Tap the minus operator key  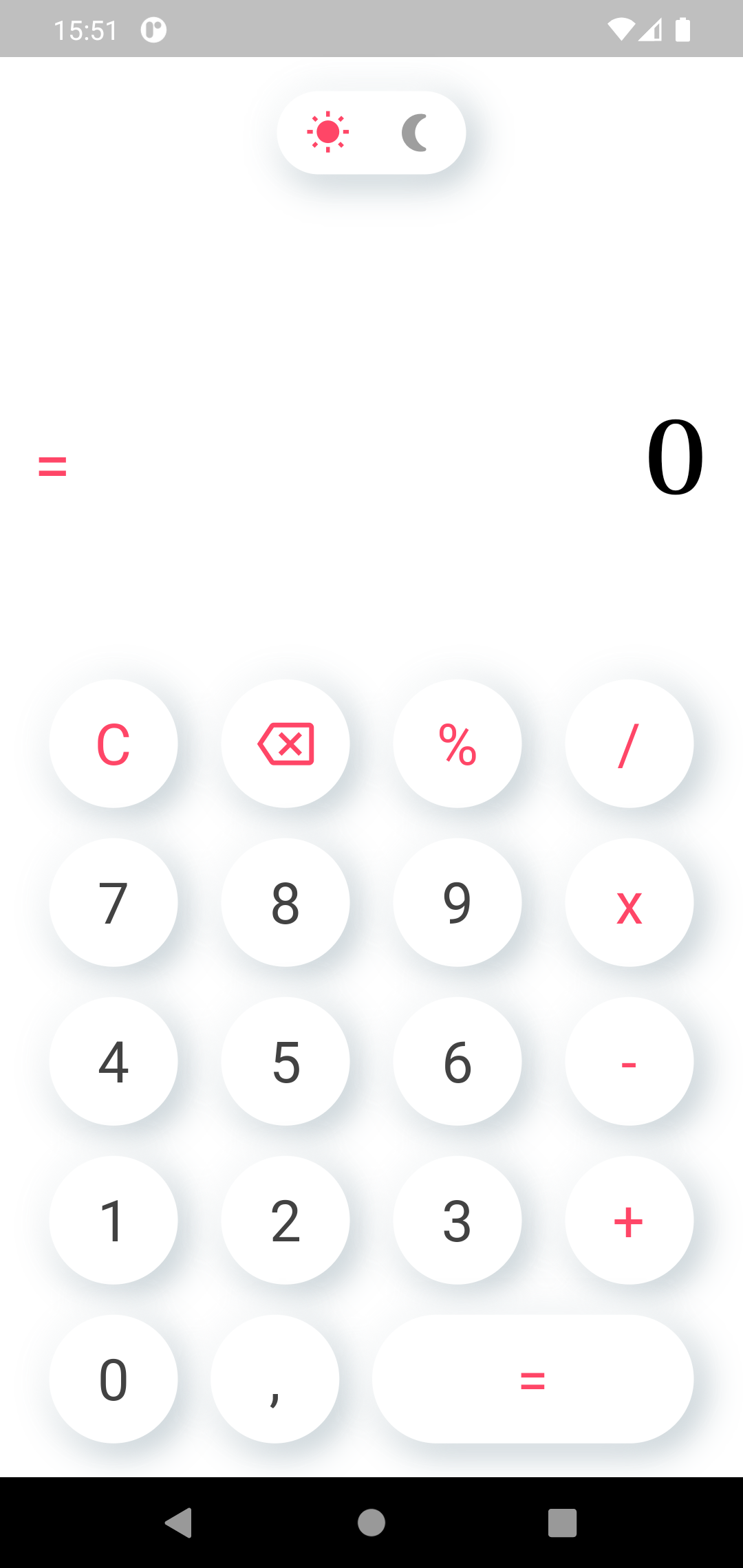pos(629,1060)
